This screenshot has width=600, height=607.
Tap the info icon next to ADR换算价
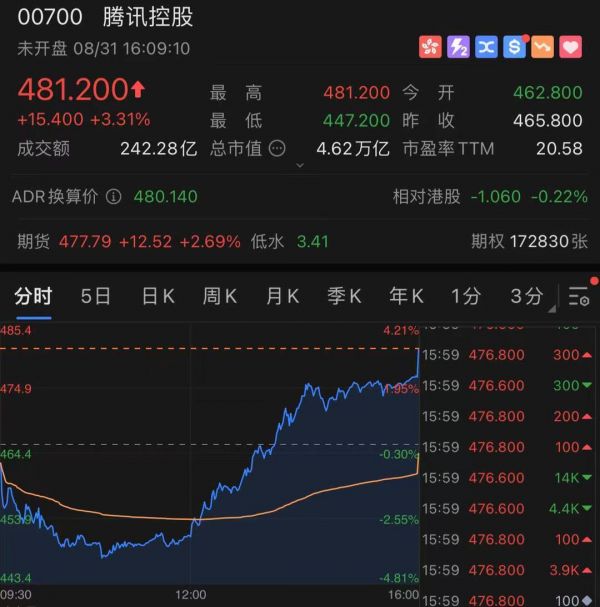[x=114, y=197]
